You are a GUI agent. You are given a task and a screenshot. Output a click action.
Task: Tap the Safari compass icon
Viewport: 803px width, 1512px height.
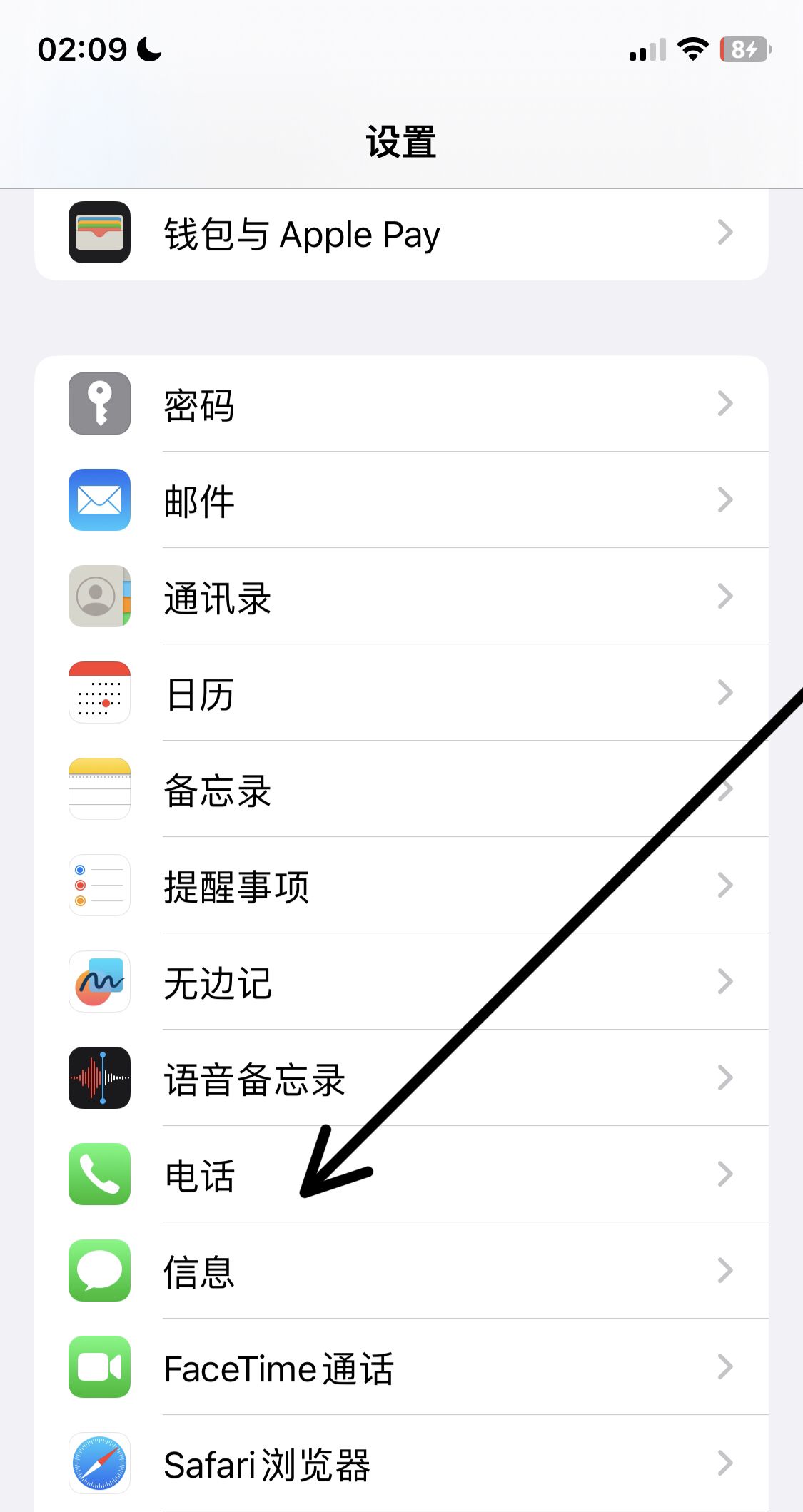click(99, 1464)
